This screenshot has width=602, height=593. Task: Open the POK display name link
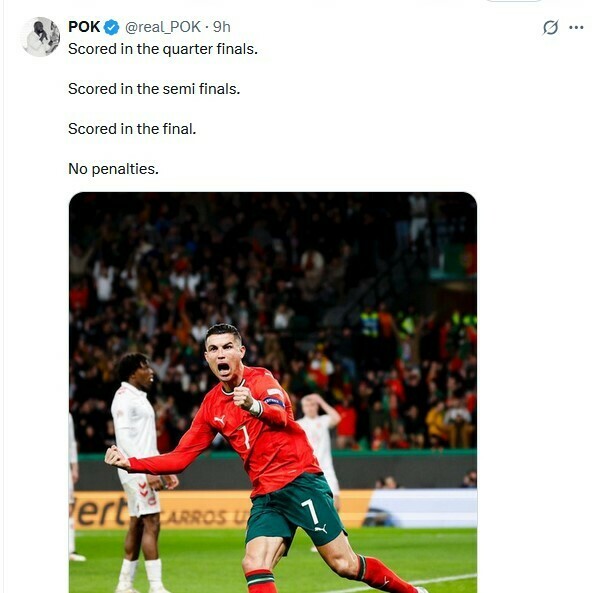(84, 27)
